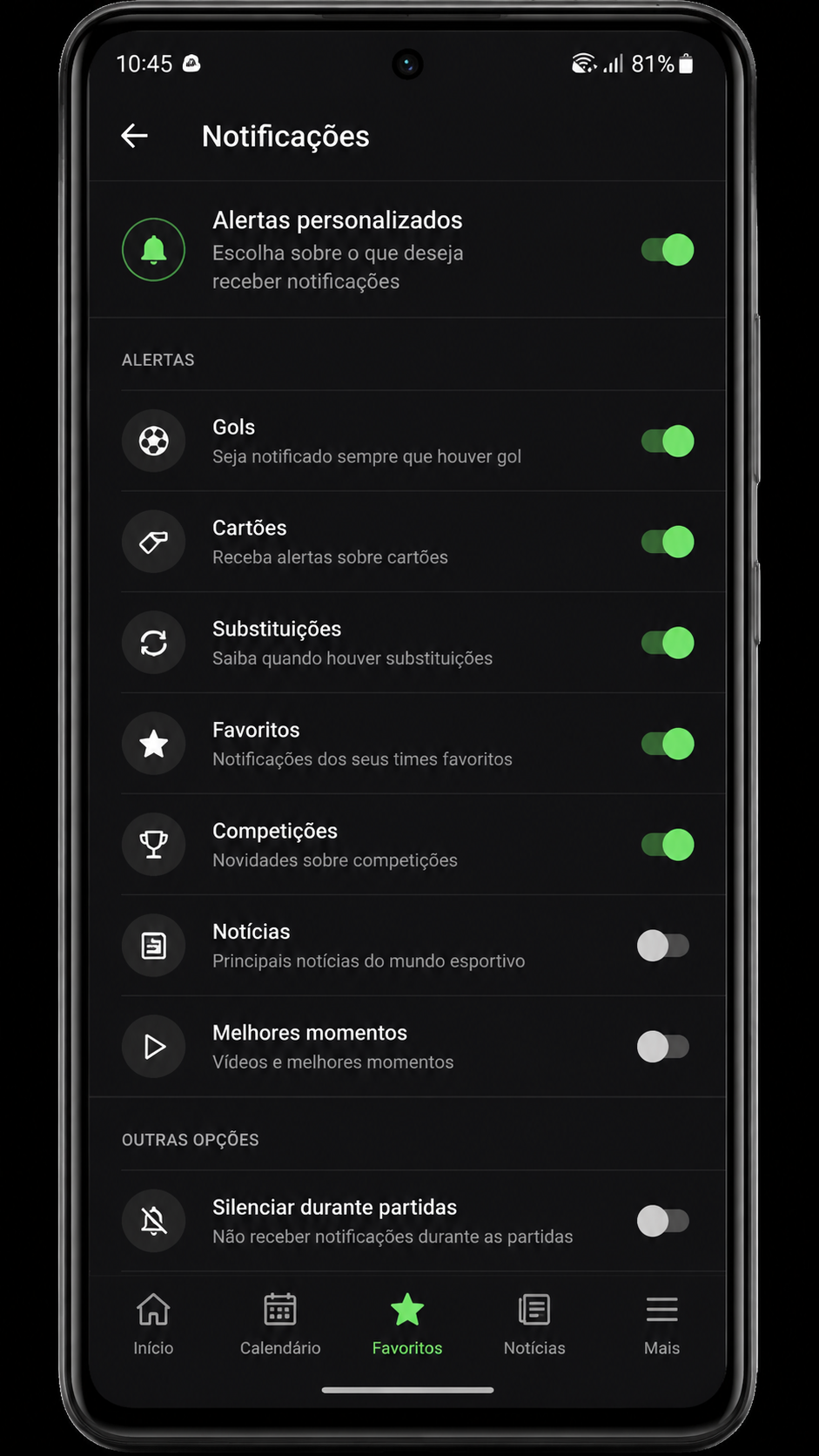Enable Notícias notifications

pos(663,946)
